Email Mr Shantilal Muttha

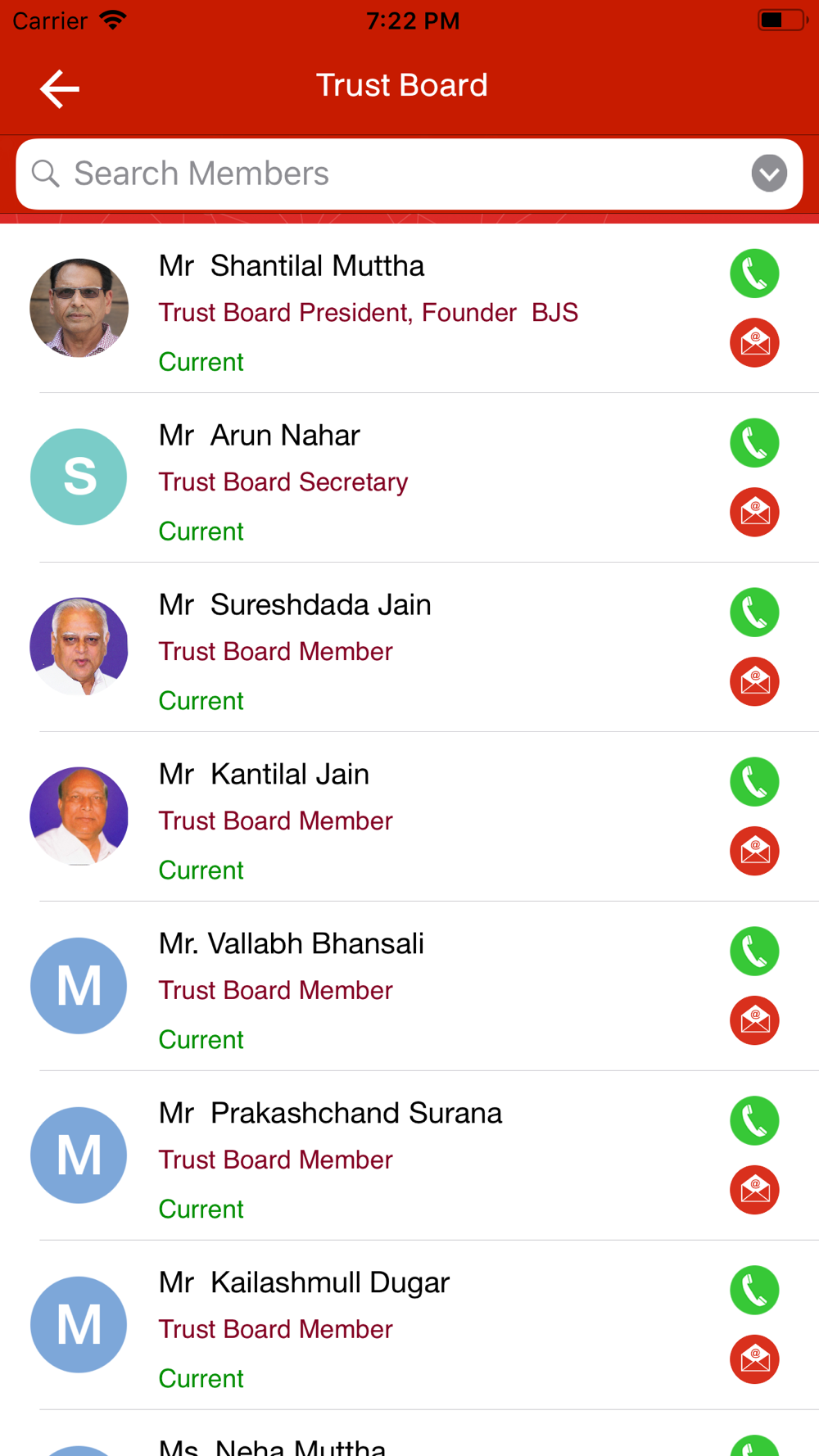(754, 342)
